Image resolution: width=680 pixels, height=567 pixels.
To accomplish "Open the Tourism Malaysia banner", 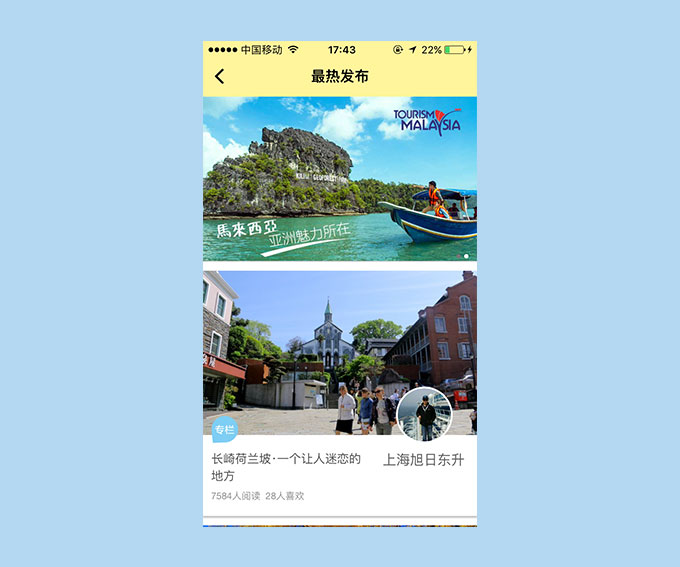I will coord(339,178).
